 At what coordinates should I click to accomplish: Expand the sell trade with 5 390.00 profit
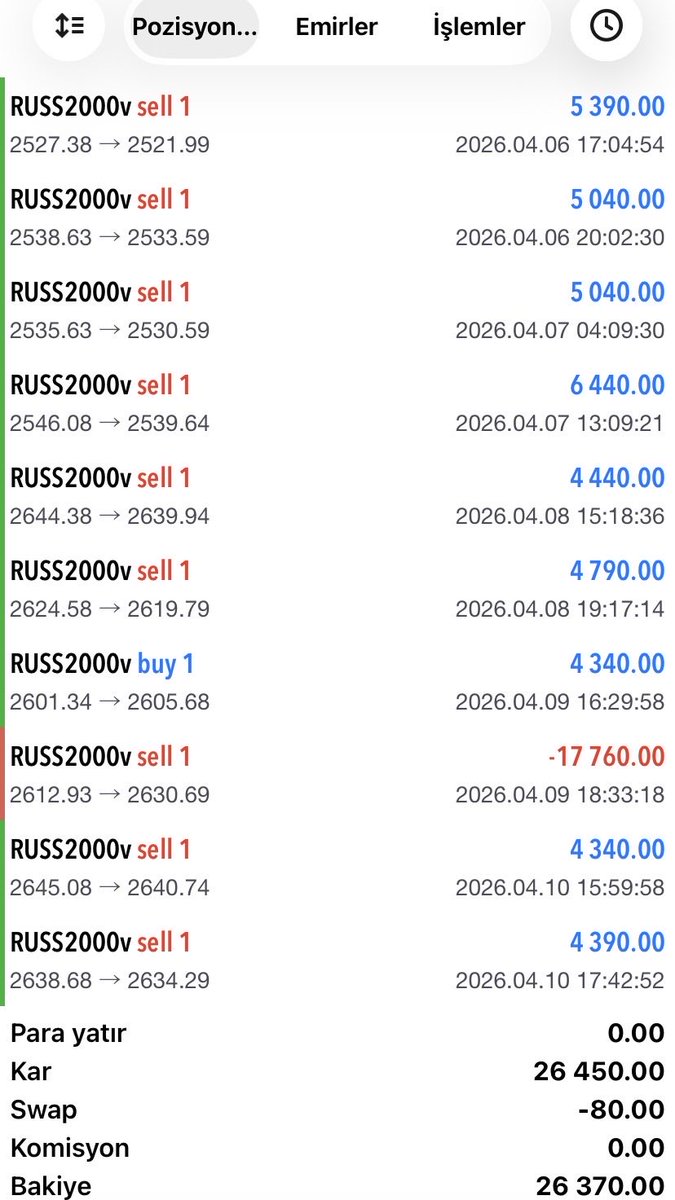(337, 125)
